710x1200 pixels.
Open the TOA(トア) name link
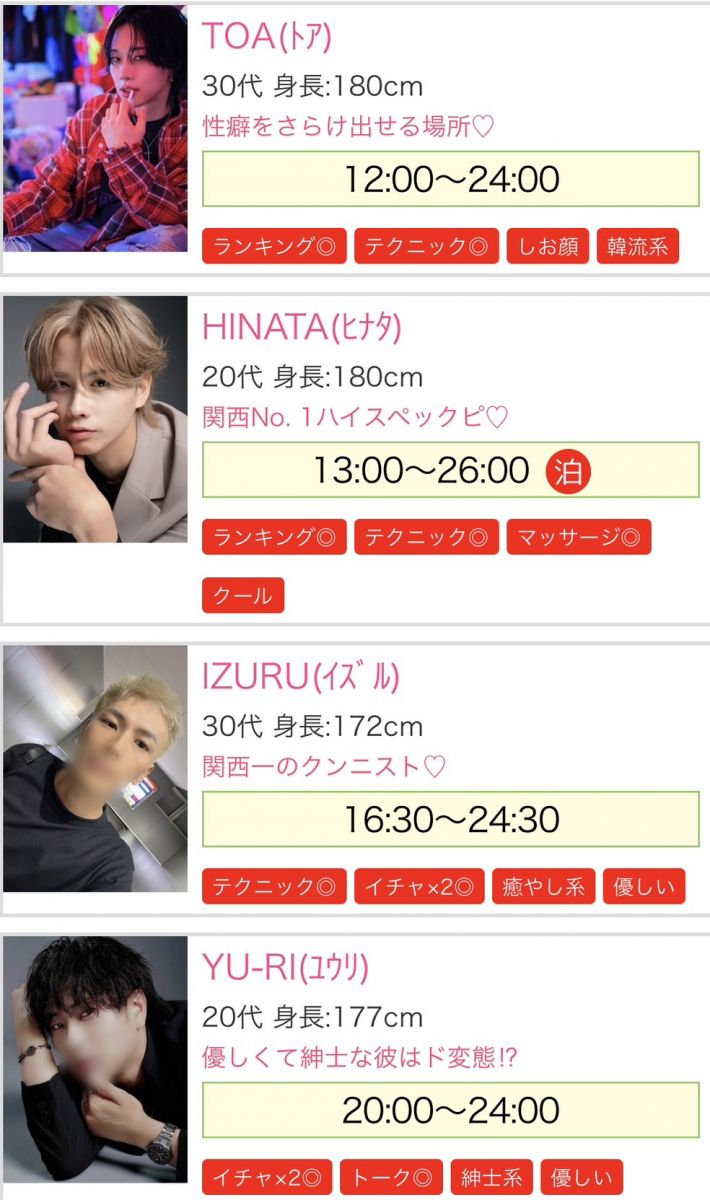click(x=266, y=36)
